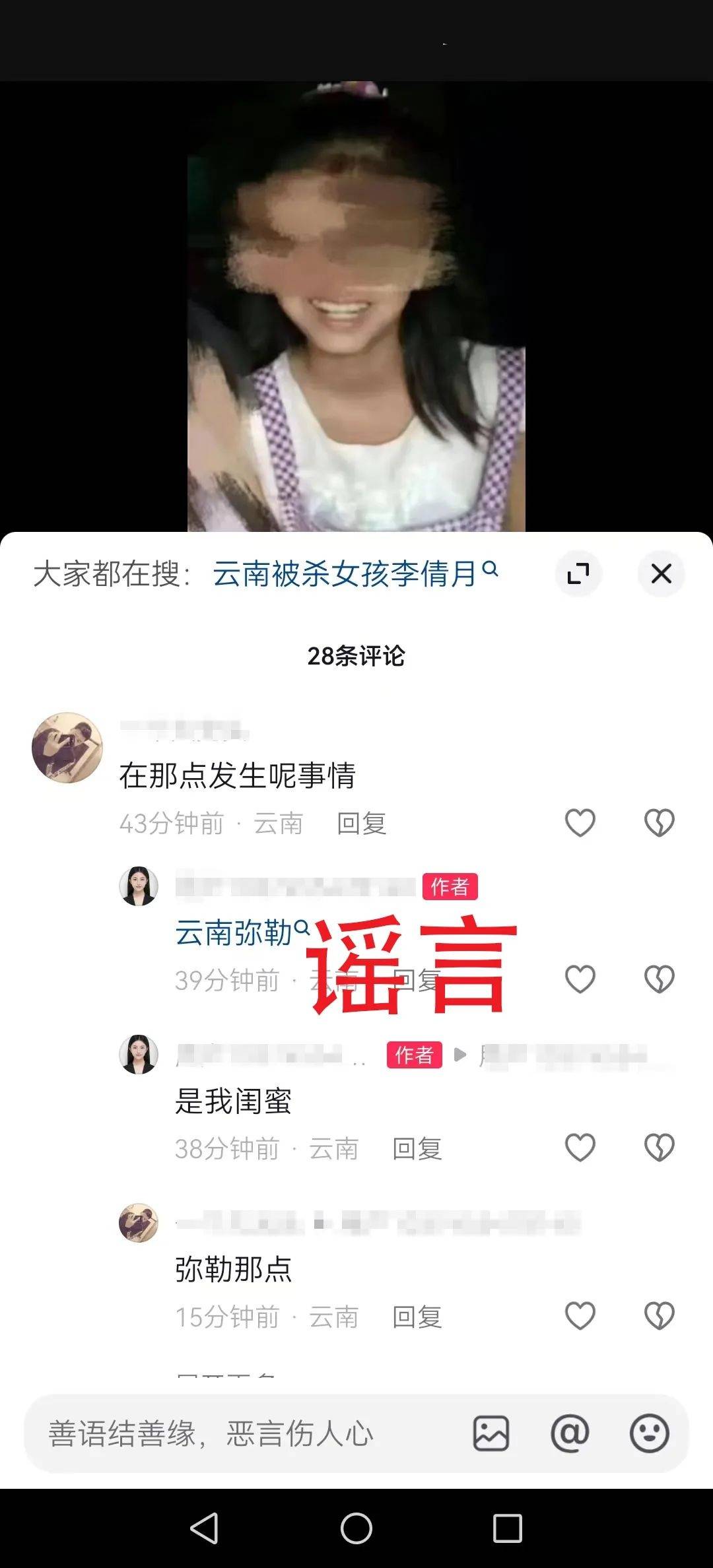This screenshot has width=713, height=1568.
Task: Dislike the comment 在那点发生呢事情
Action: tap(659, 823)
